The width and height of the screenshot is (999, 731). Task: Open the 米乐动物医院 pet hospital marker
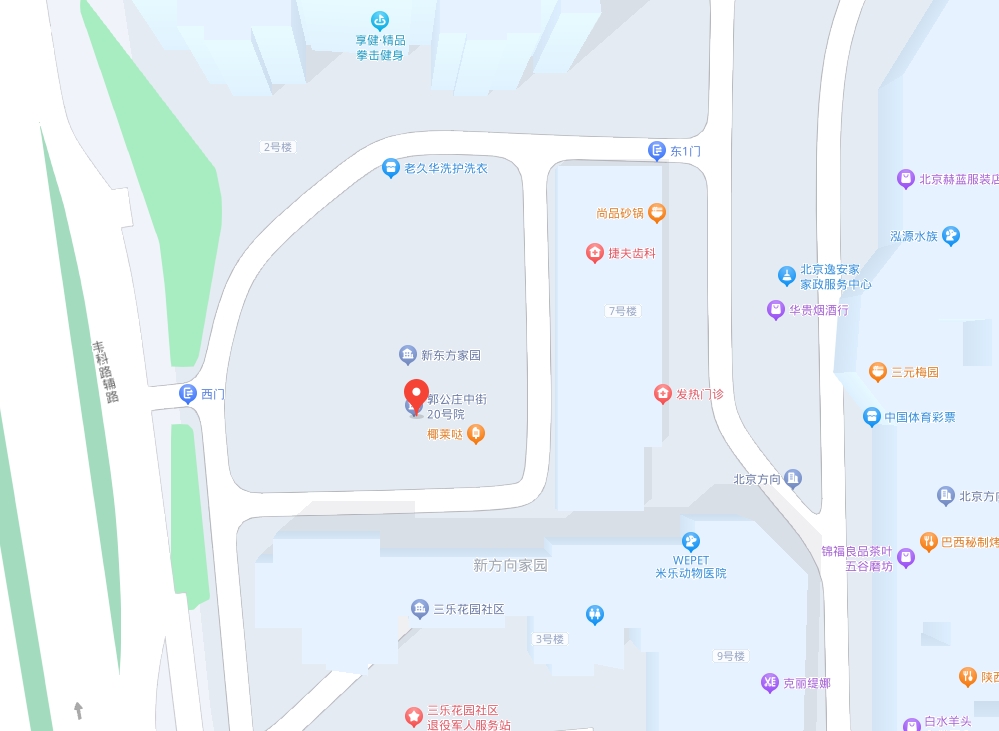[x=690, y=542]
